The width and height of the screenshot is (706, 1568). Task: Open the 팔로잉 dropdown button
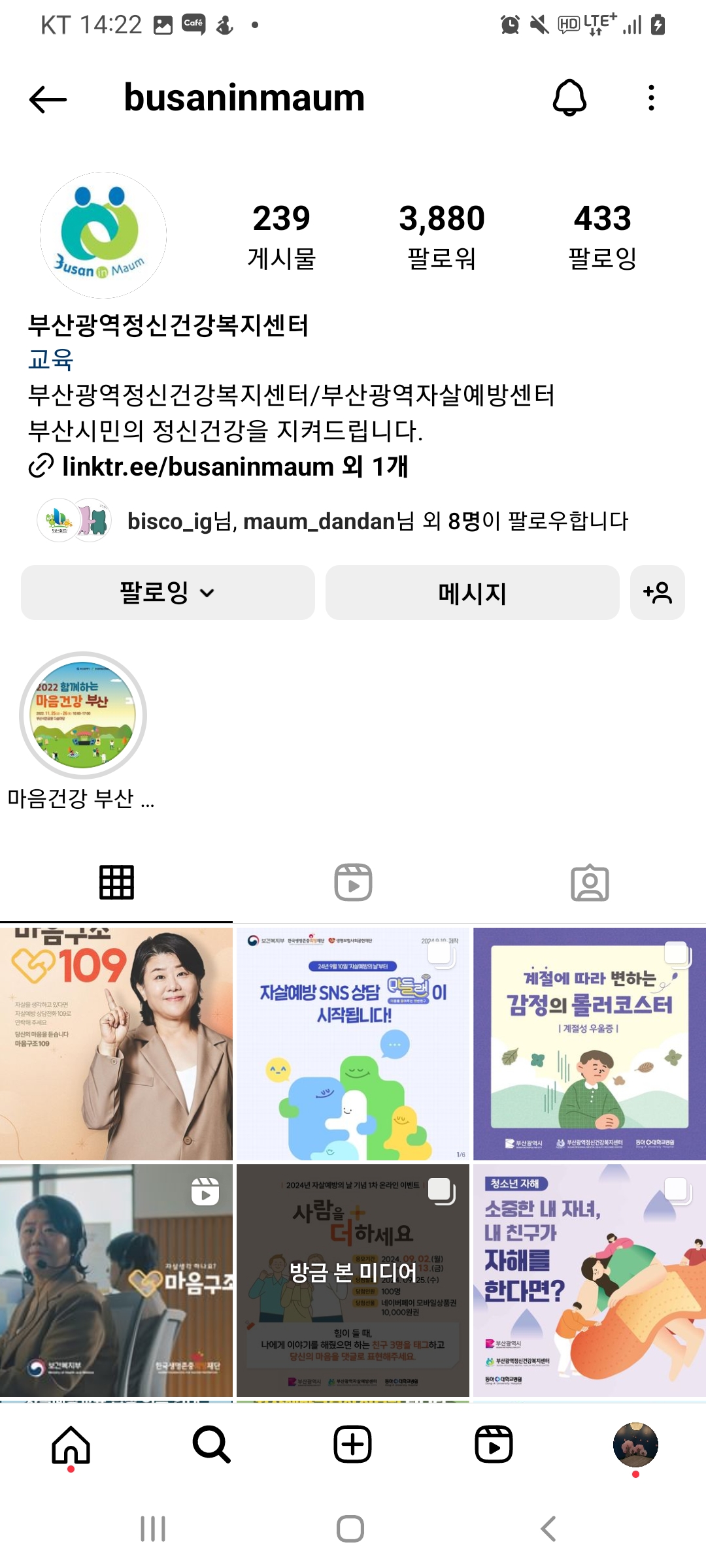click(168, 593)
